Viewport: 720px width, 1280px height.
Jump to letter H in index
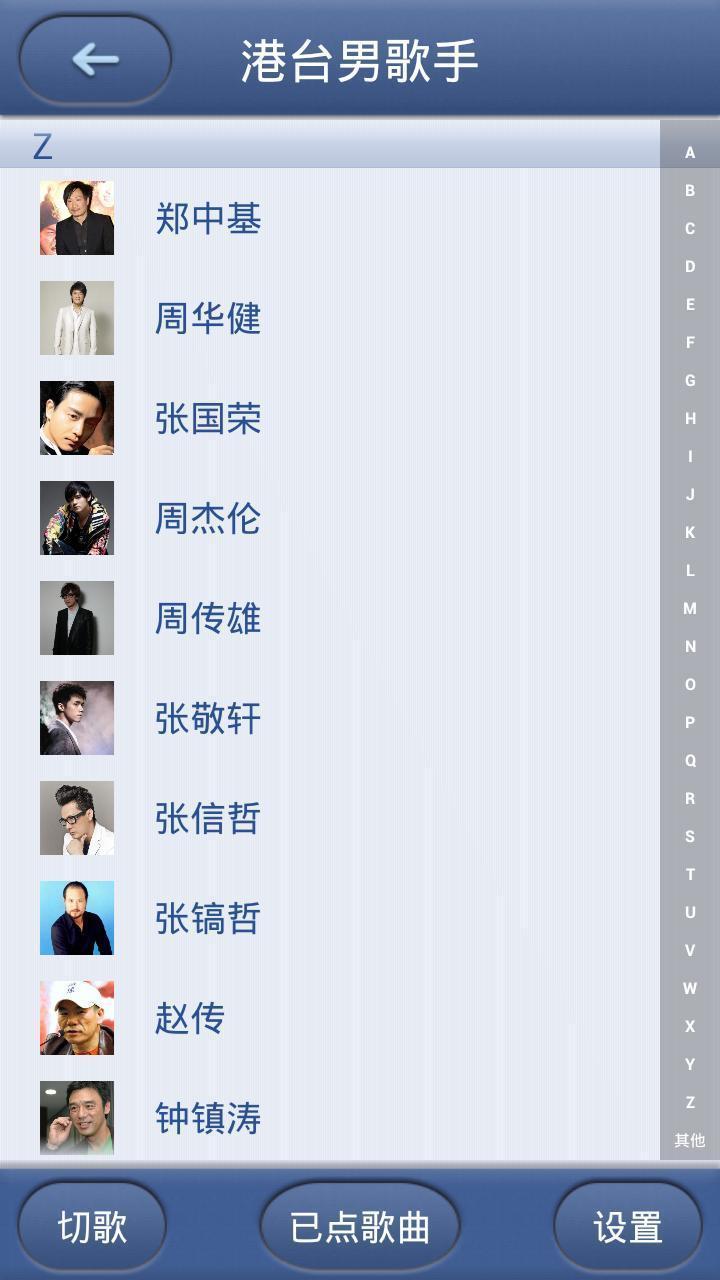[690, 419]
